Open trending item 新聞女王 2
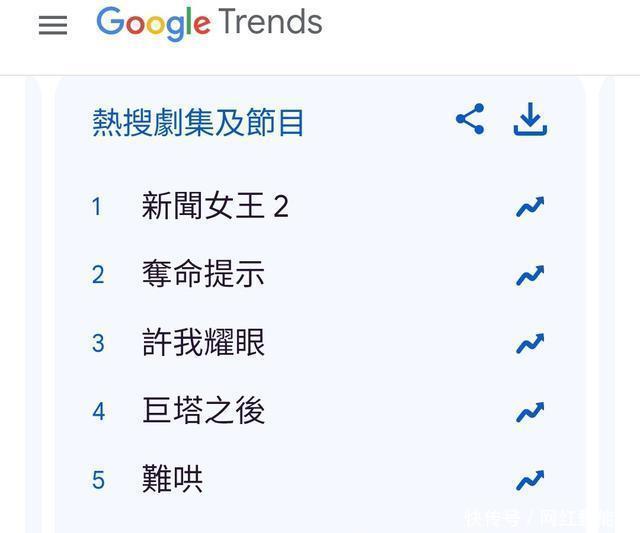This screenshot has width=640, height=533. tap(215, 206)
